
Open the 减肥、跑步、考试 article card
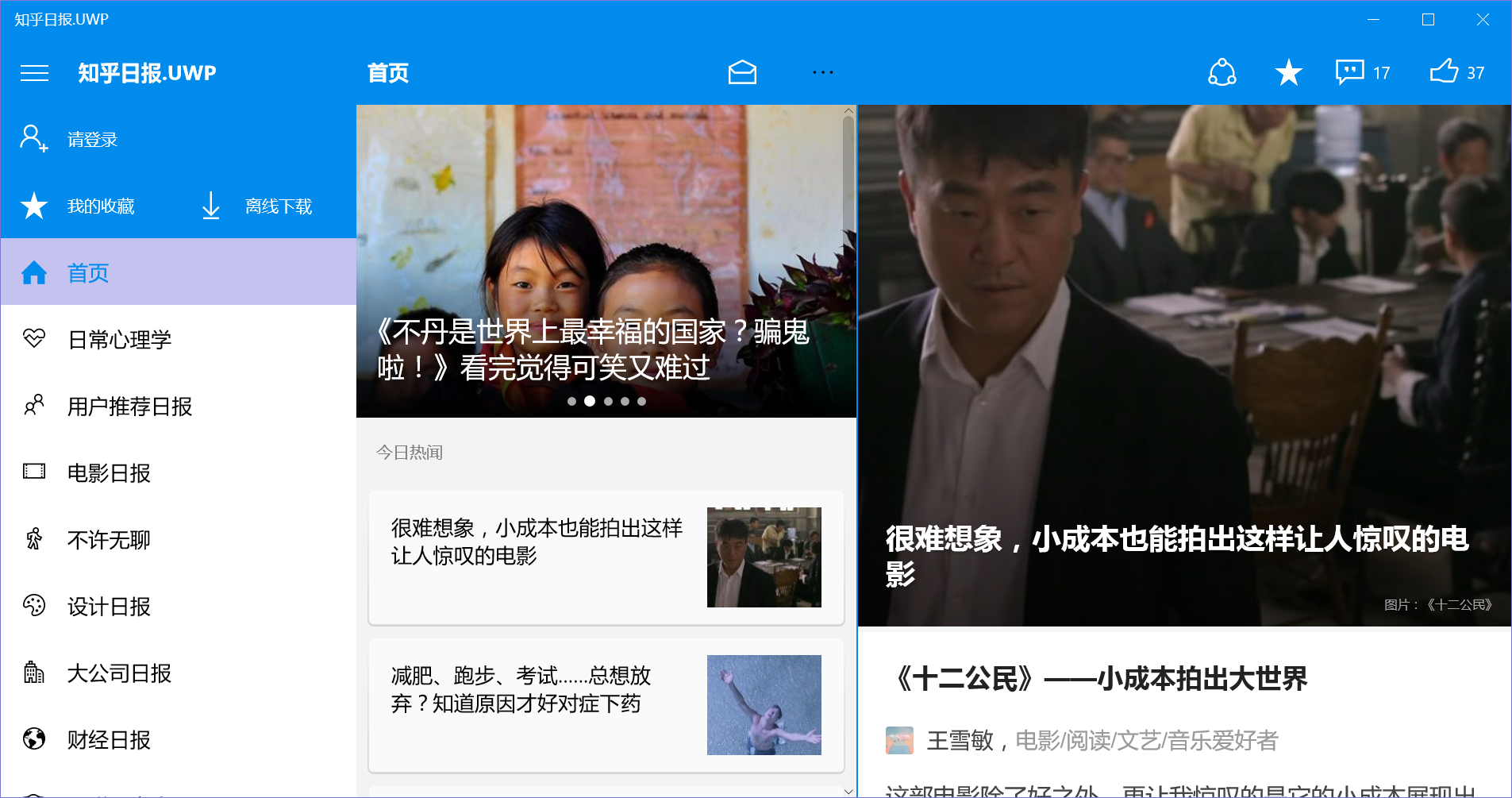[606, 705]
